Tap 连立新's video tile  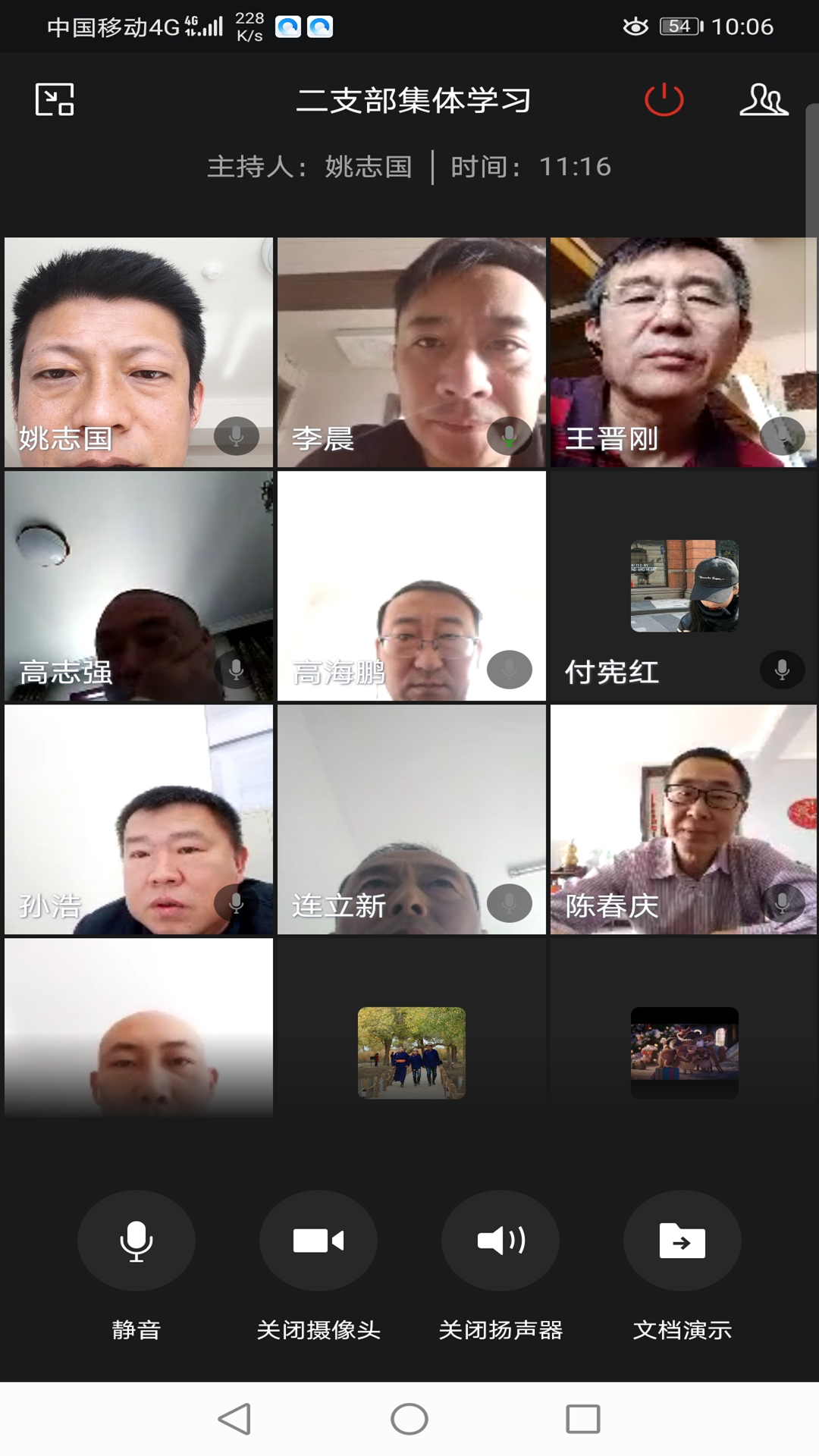411,819
